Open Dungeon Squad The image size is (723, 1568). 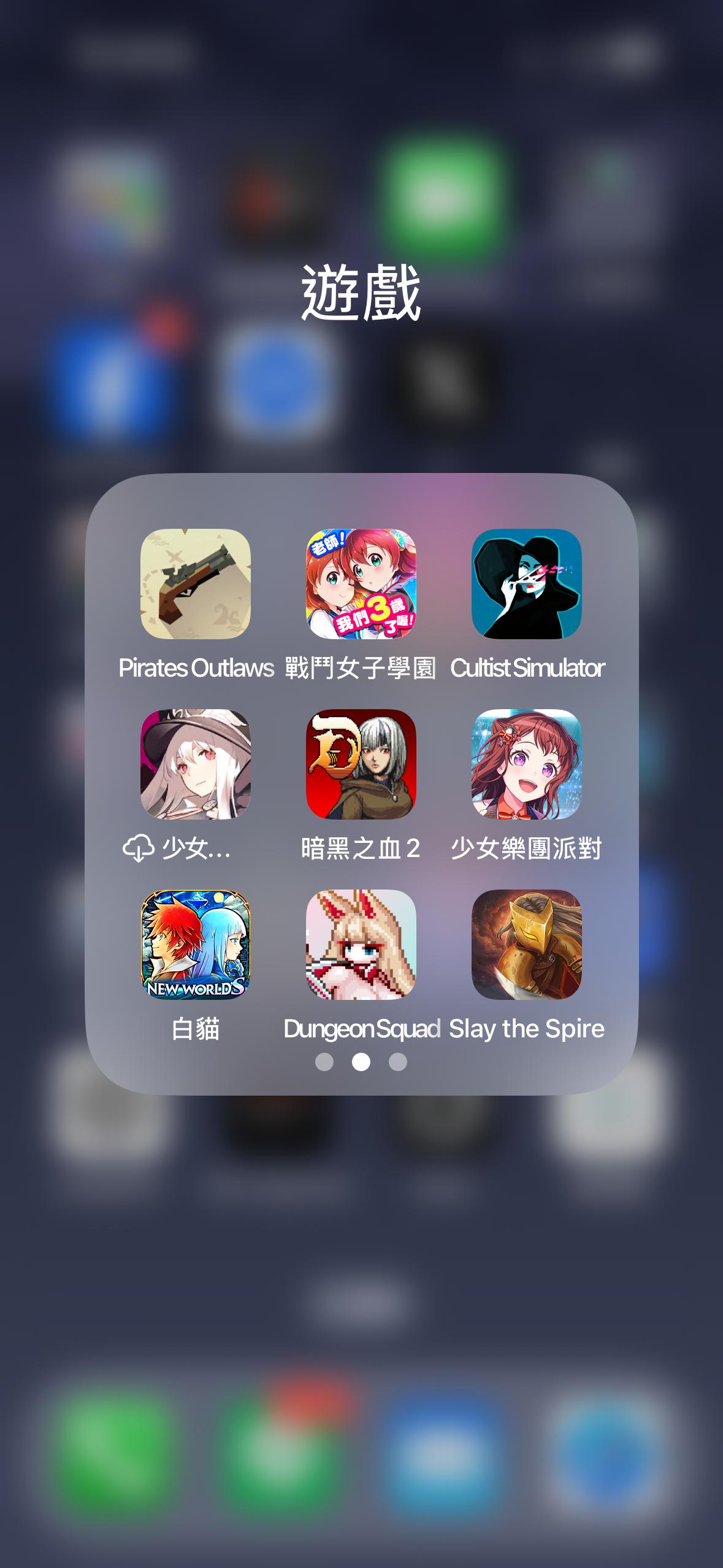(x=361, y=944)
